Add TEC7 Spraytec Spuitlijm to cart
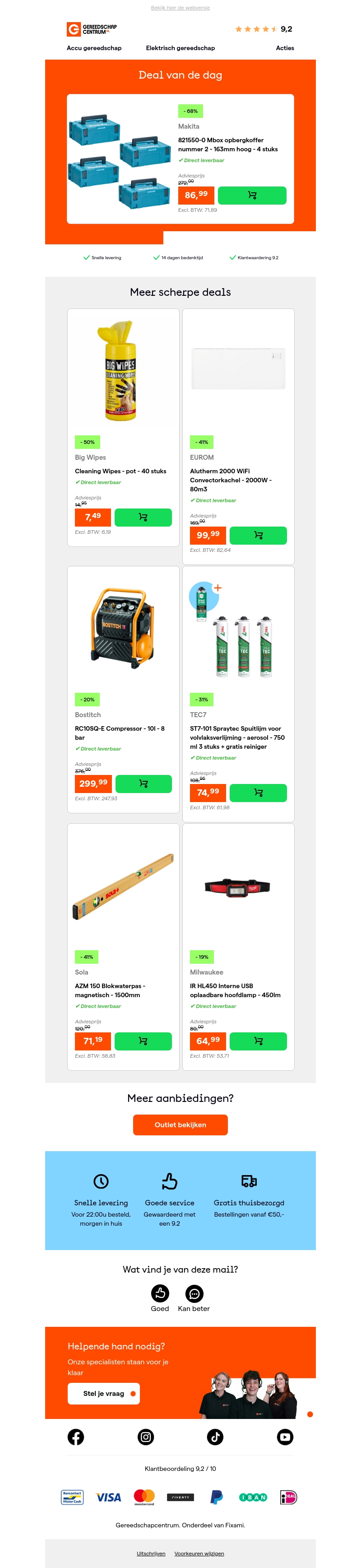This screenshot has width=361, height=1568. (258, 793)
